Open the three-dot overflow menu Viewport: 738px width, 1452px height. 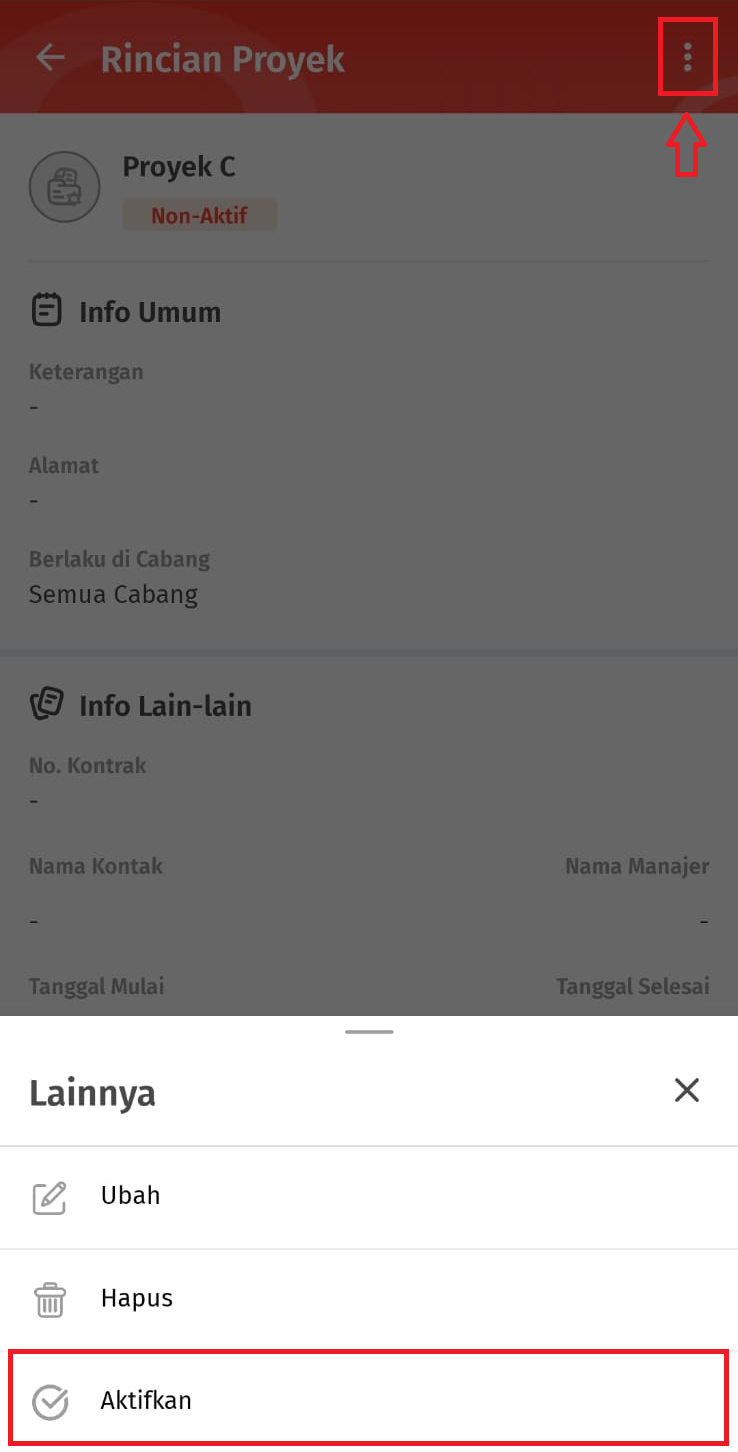click(x=687, y=57)
